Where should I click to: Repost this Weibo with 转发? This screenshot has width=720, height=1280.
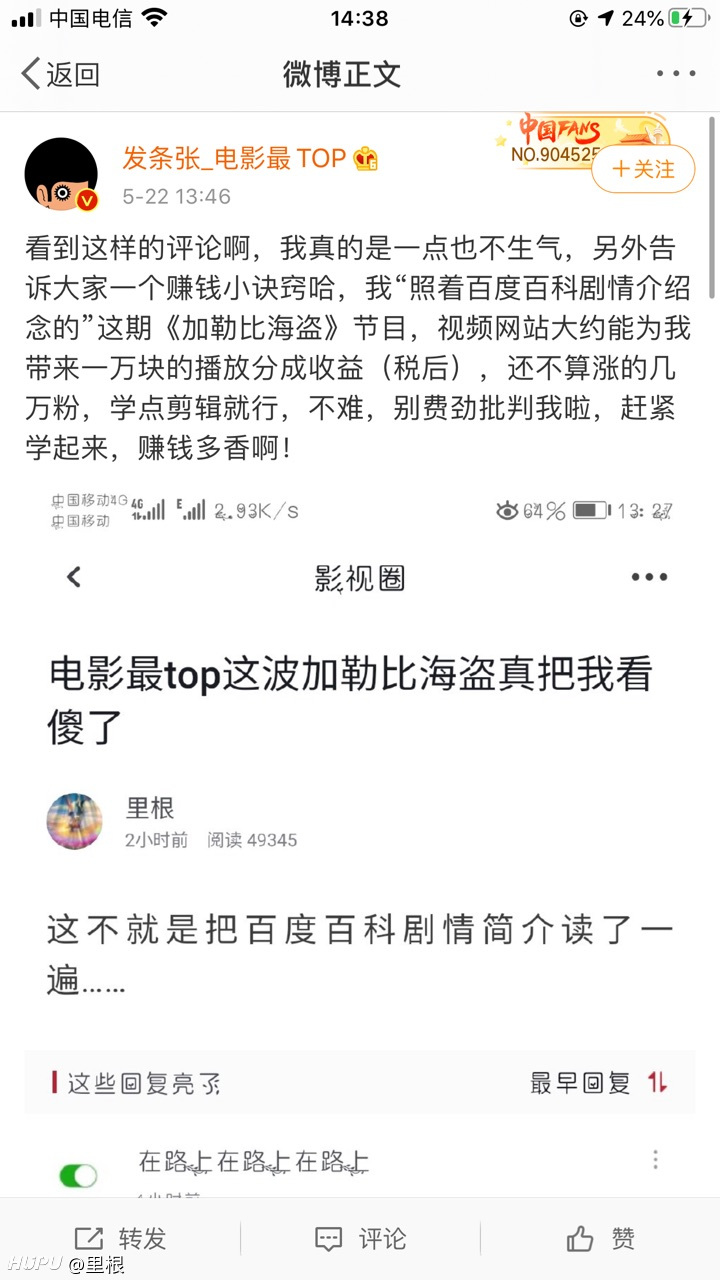tap(120, 1239)
